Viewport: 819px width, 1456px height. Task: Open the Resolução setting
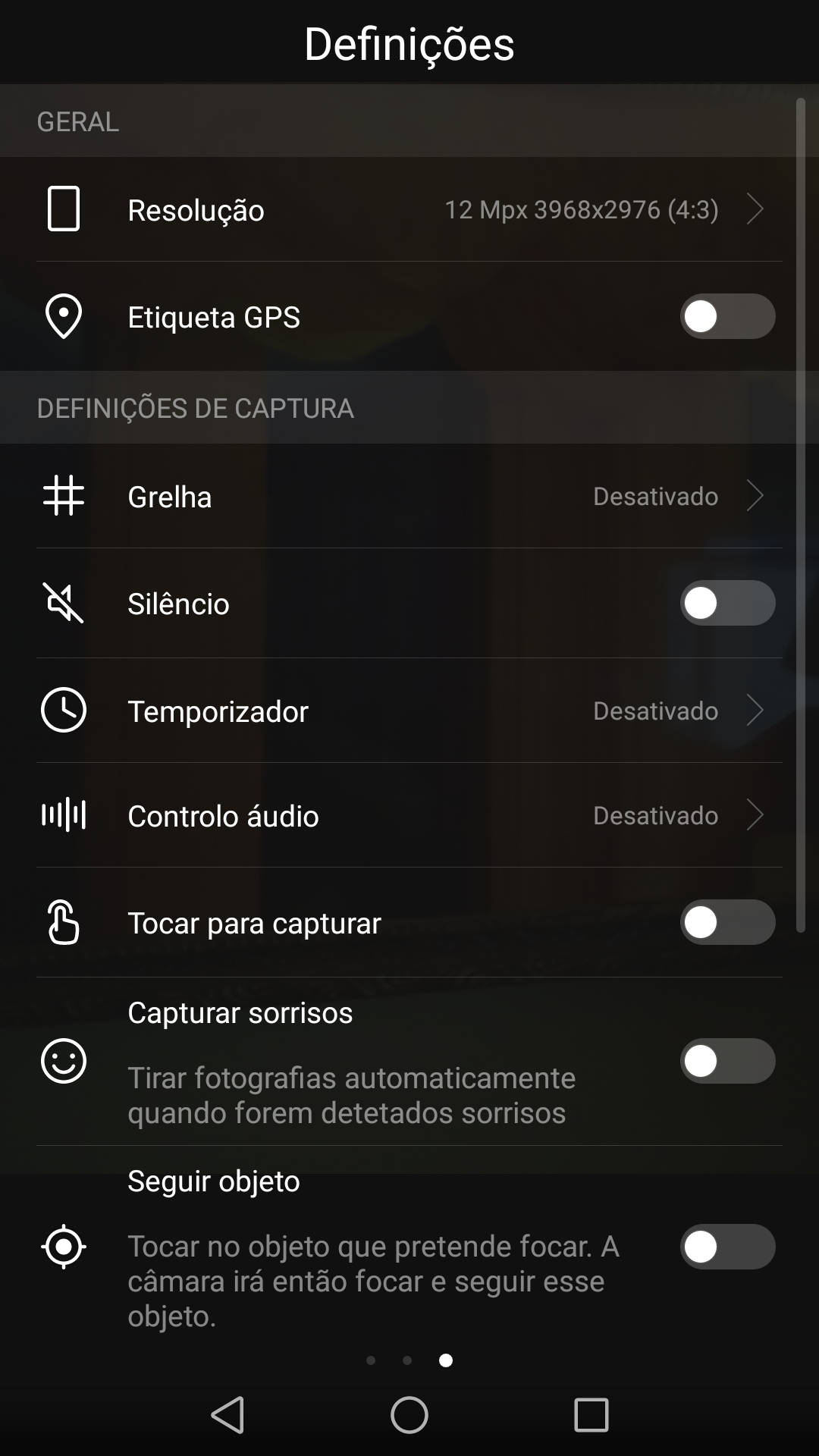[x=409, y=209]
